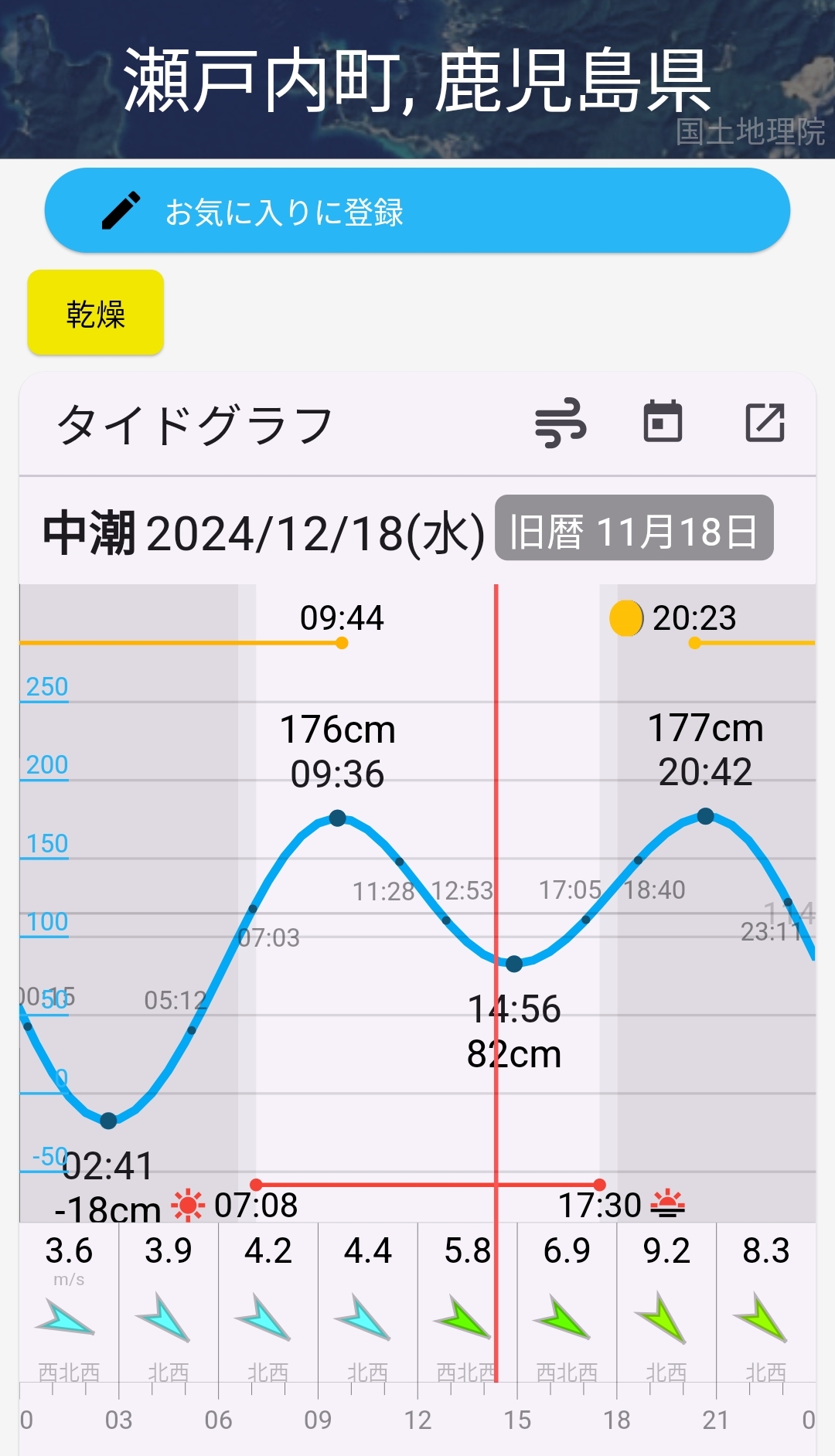
Task: Open the 乾燥 weather advisory chip
Action: tap(96, 313)
